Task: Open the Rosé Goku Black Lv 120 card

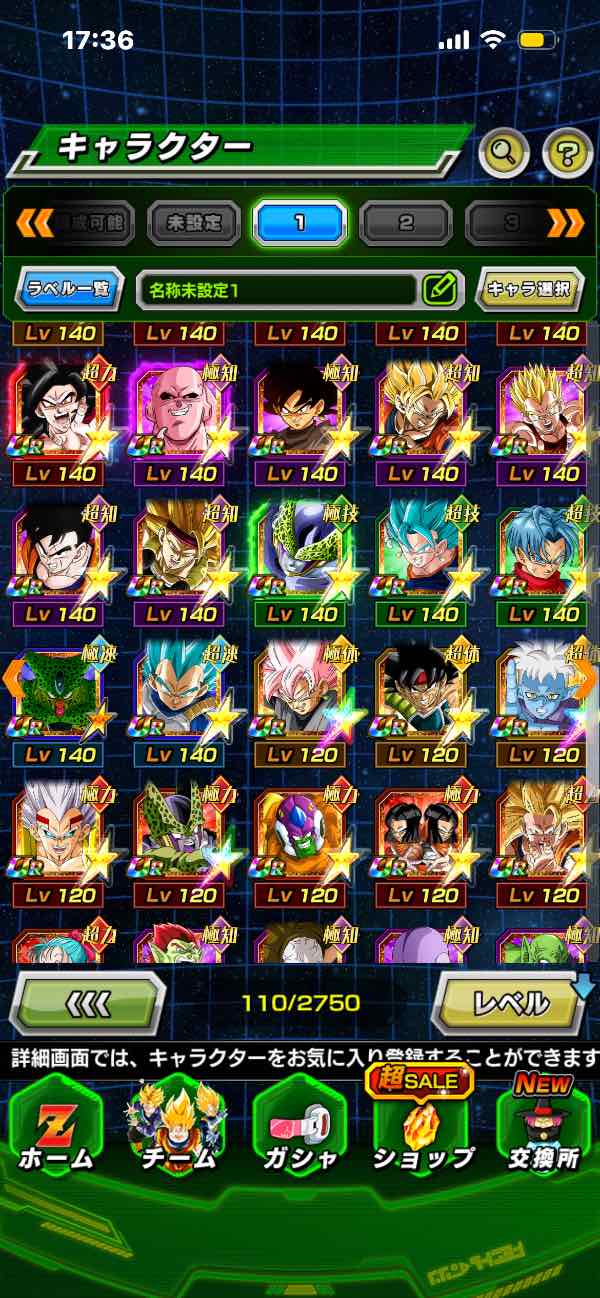Action: point(300,700)
